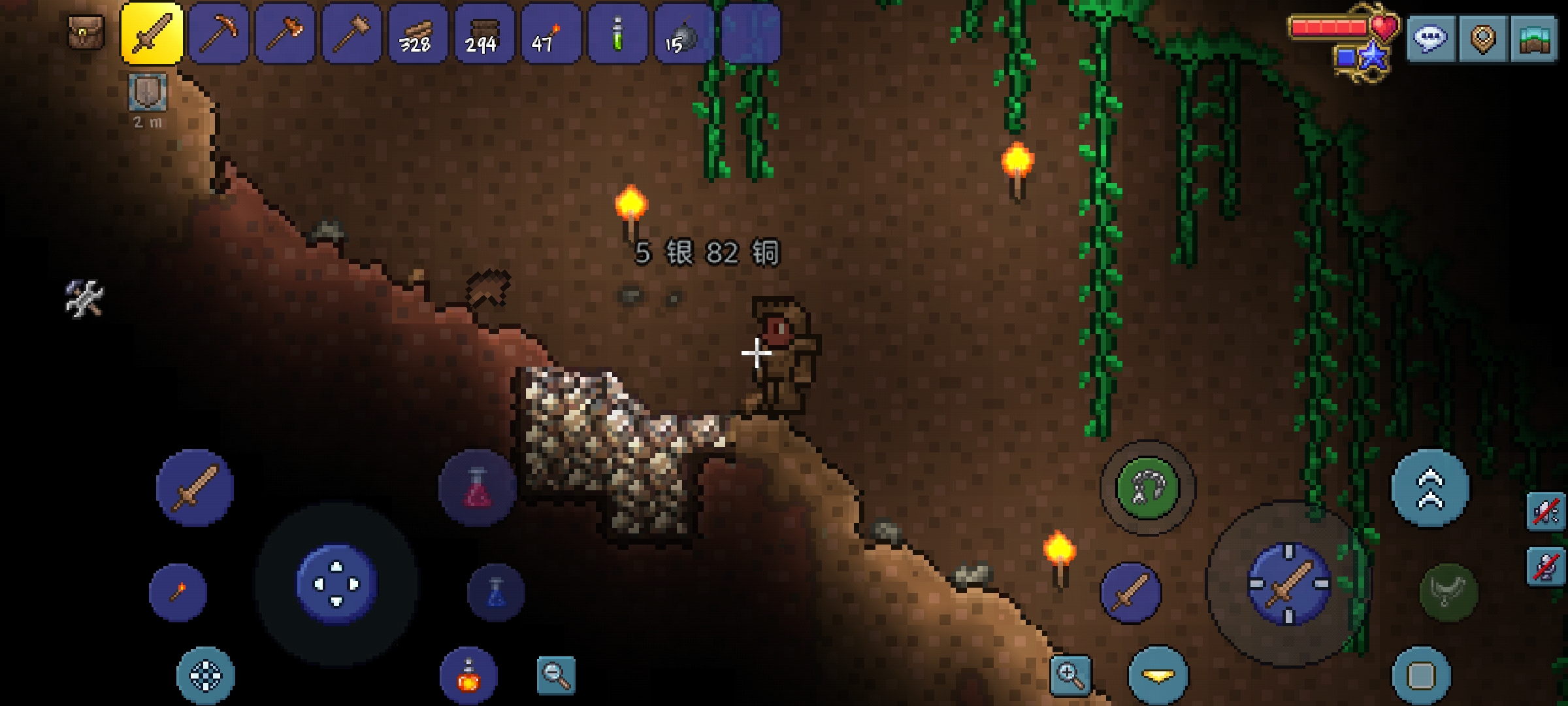The width and height of the screenshot is (1568, 706).
Task: Select the pickaxe in the hotbar
Action: coord(218,33)
